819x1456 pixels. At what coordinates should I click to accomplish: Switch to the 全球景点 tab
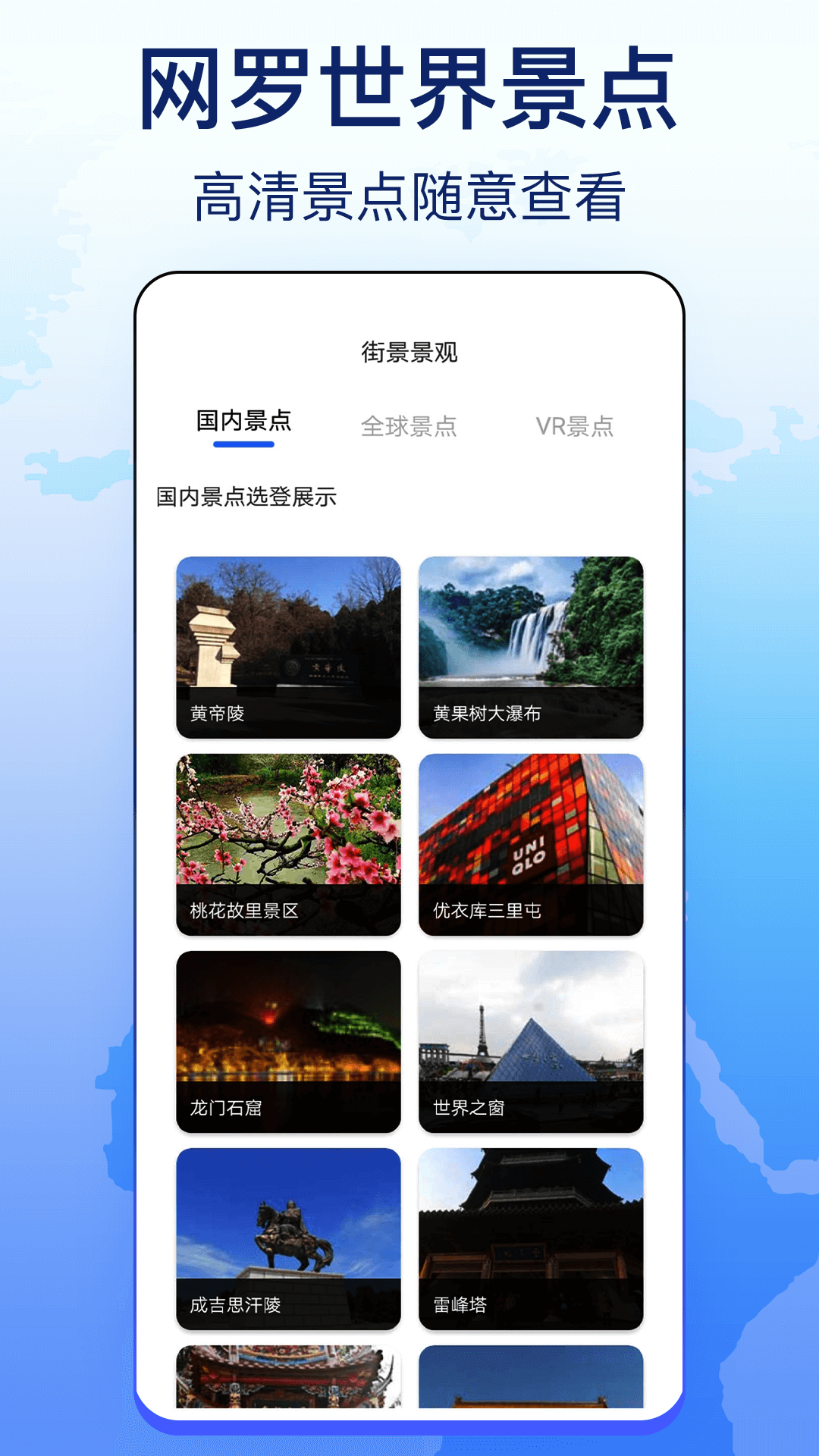(409, 426)
